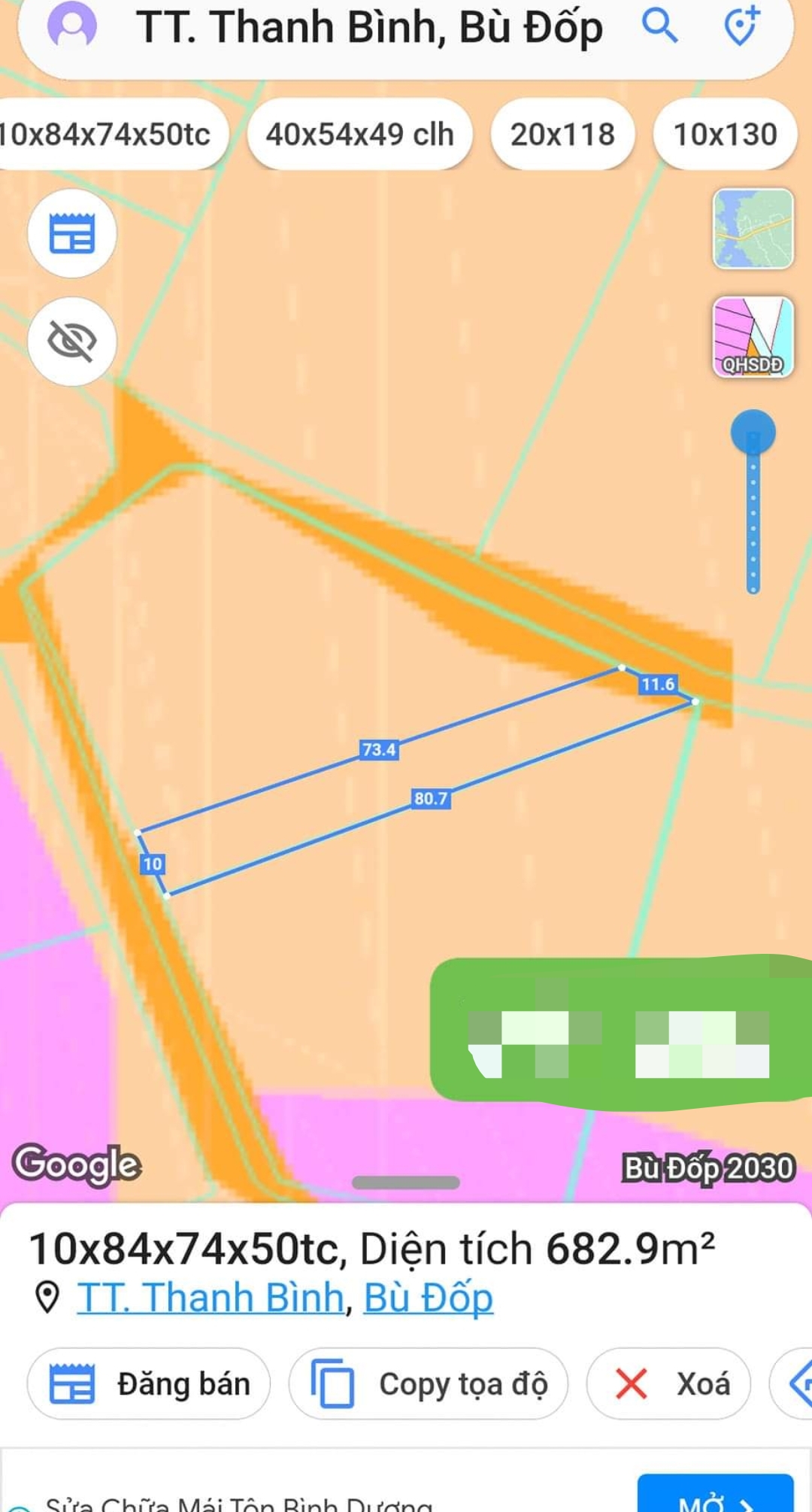Tap the Mở ad button
812x1512 pixels.
(x=715, y=1497)
